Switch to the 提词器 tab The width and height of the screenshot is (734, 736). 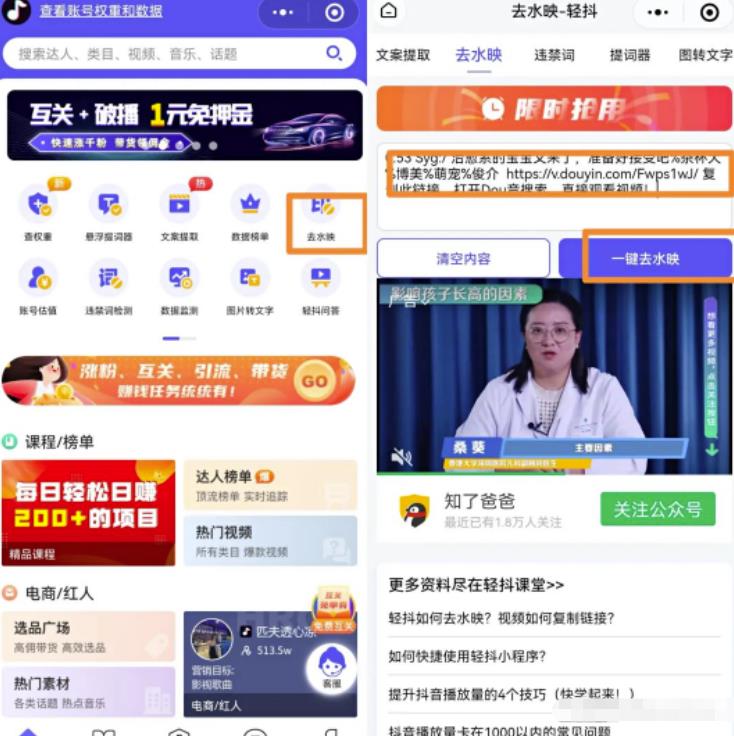pyautogui.click(x=630, y=55)
